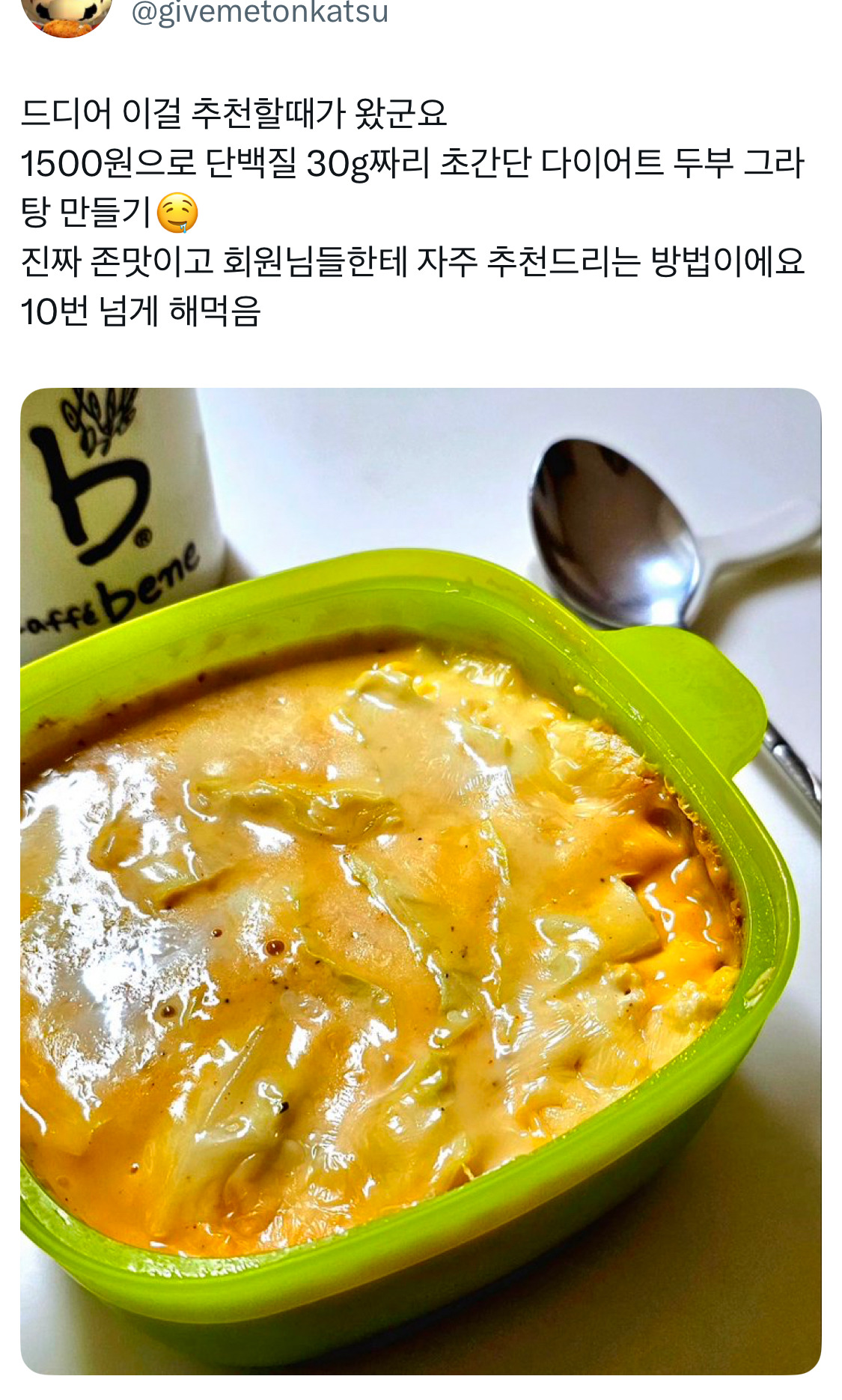This screenshot has height=1400, width=842.
Task: Open the @givemetonkatsu profile handle
Action: point(260,13)
